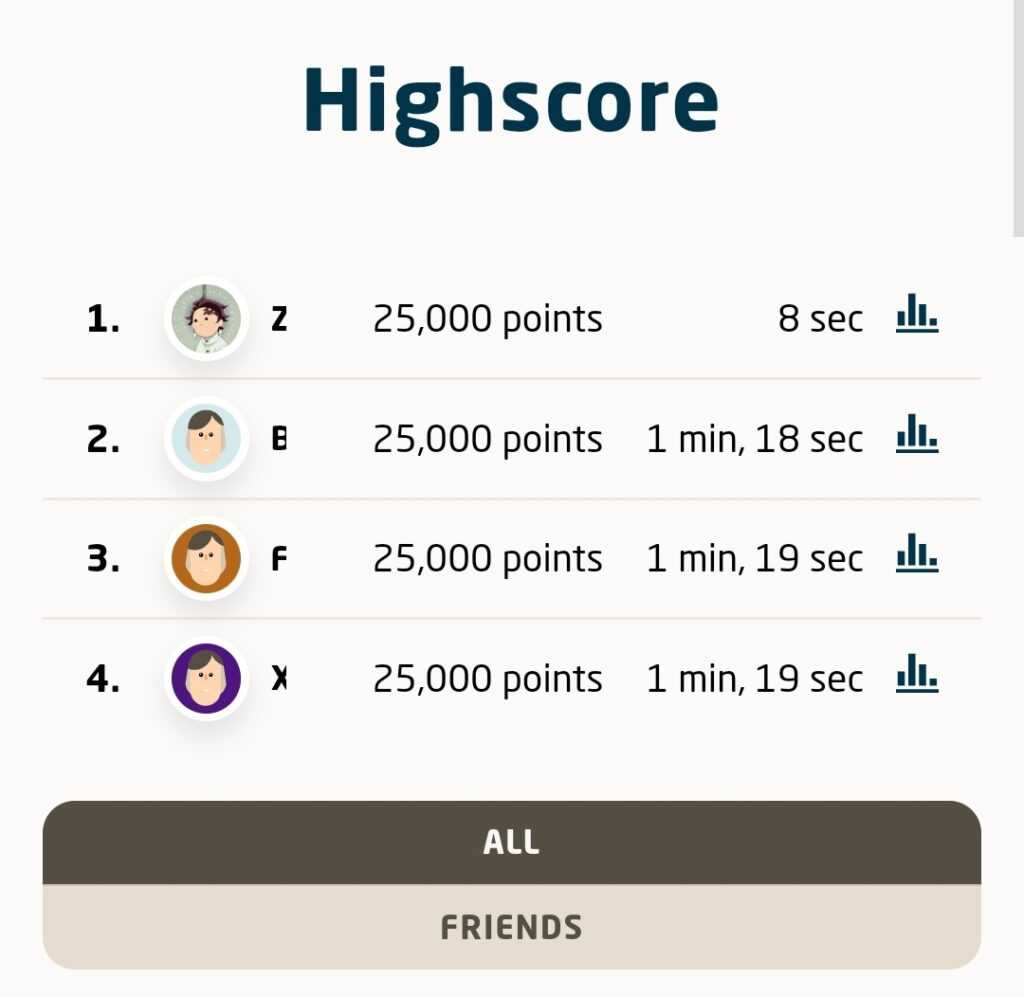Open the avatar of the 1st place player
The image size is (1024, 997).
[x=206, y=319]
